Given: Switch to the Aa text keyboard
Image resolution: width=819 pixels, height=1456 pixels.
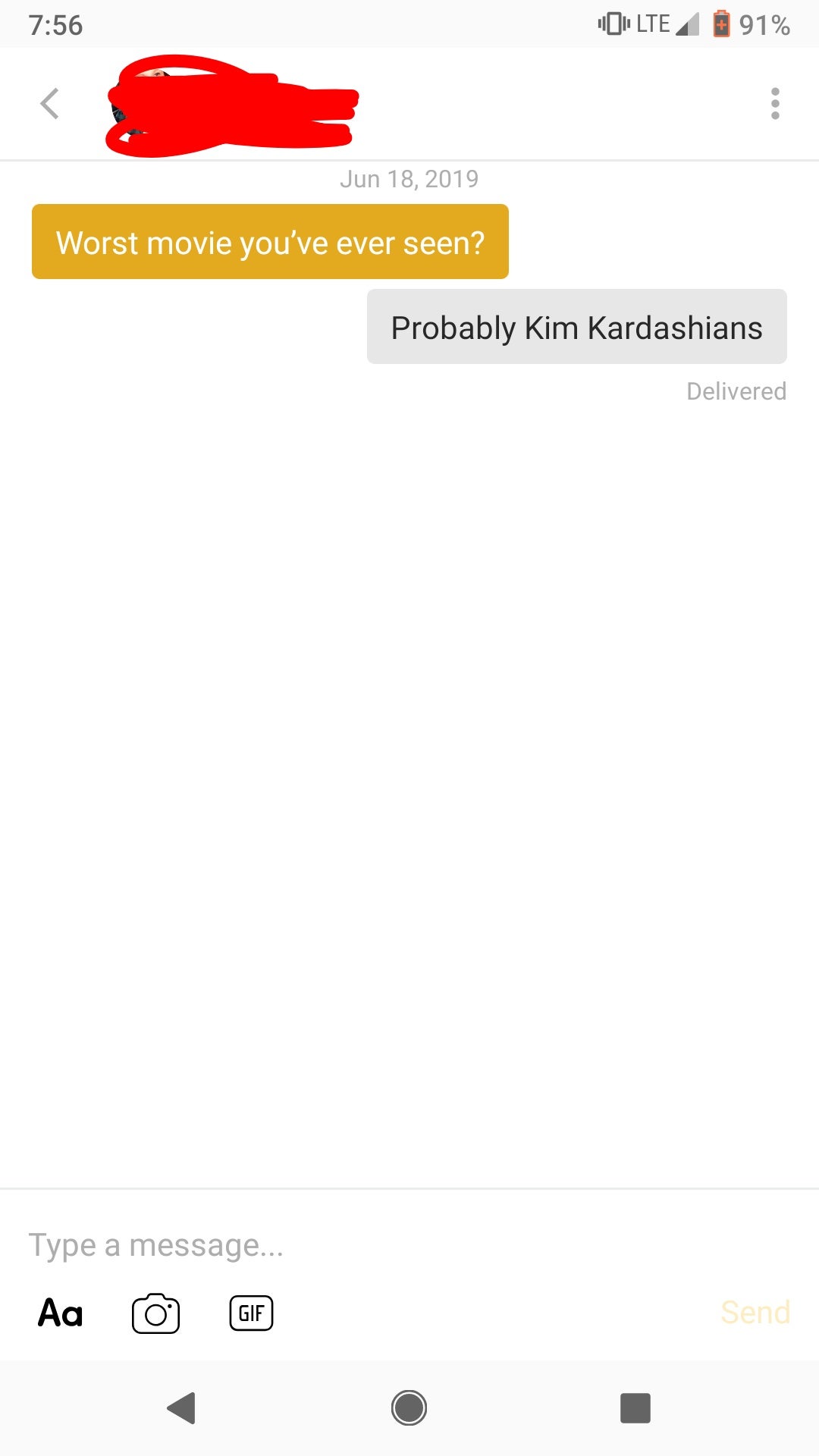Looking at the screenshot, I should point(61,1313).
